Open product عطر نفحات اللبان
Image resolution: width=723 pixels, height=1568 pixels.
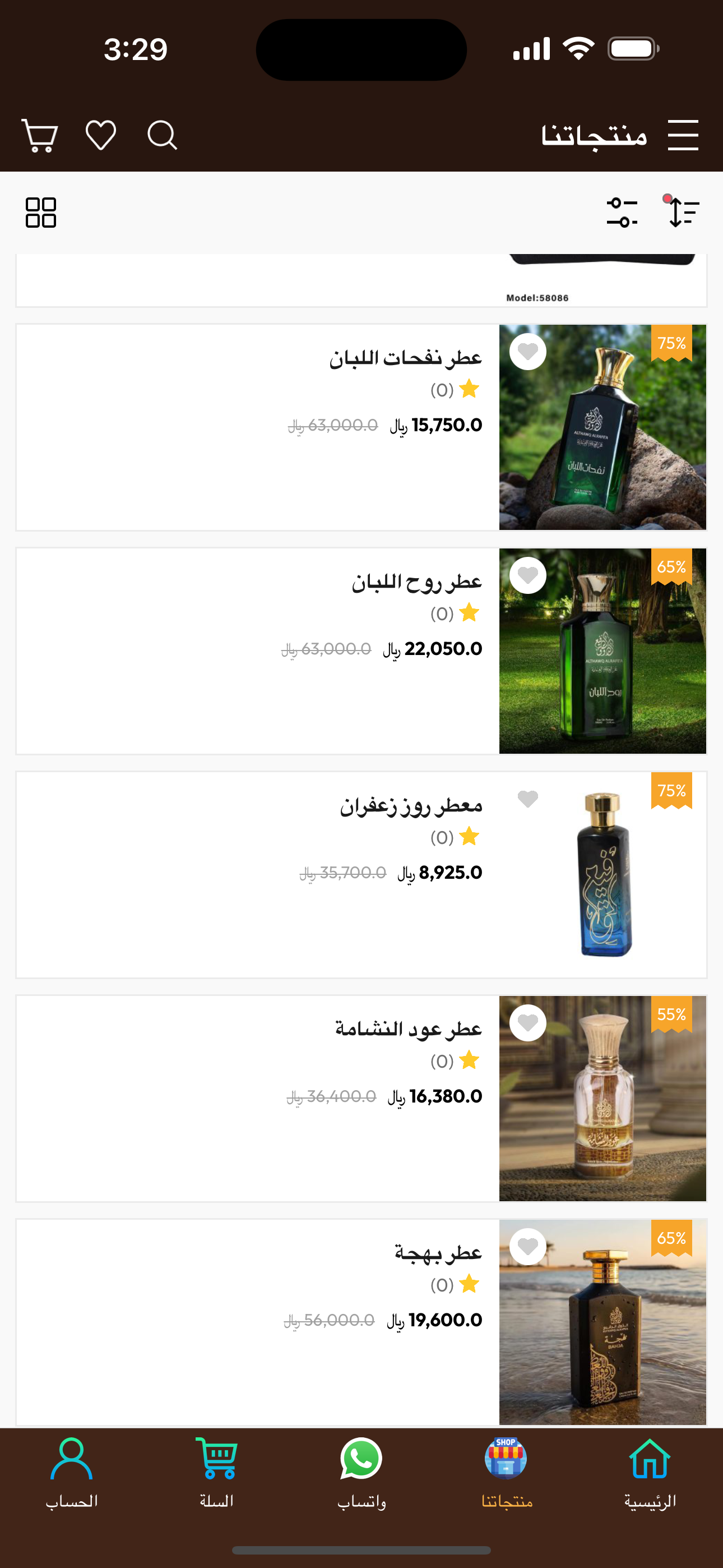point(361,427)
